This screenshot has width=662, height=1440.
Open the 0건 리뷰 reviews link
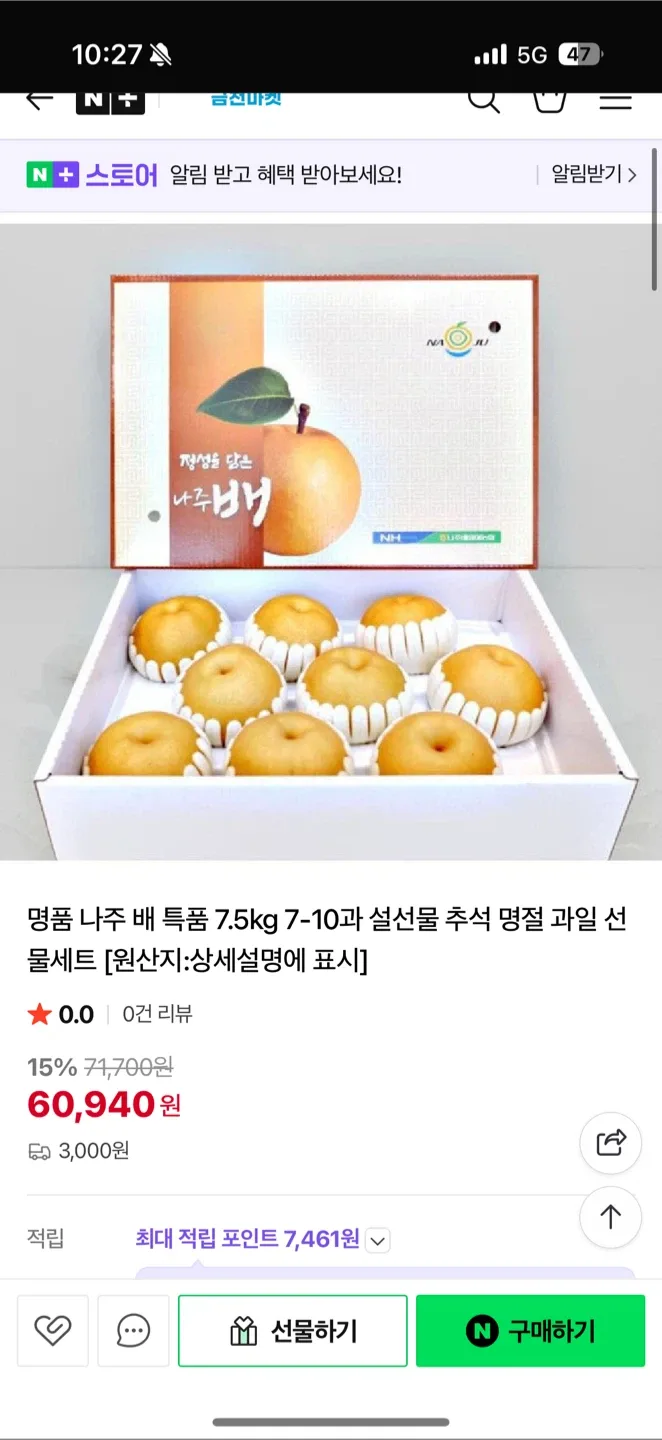pyautogui.click(x=157, y=1014)
